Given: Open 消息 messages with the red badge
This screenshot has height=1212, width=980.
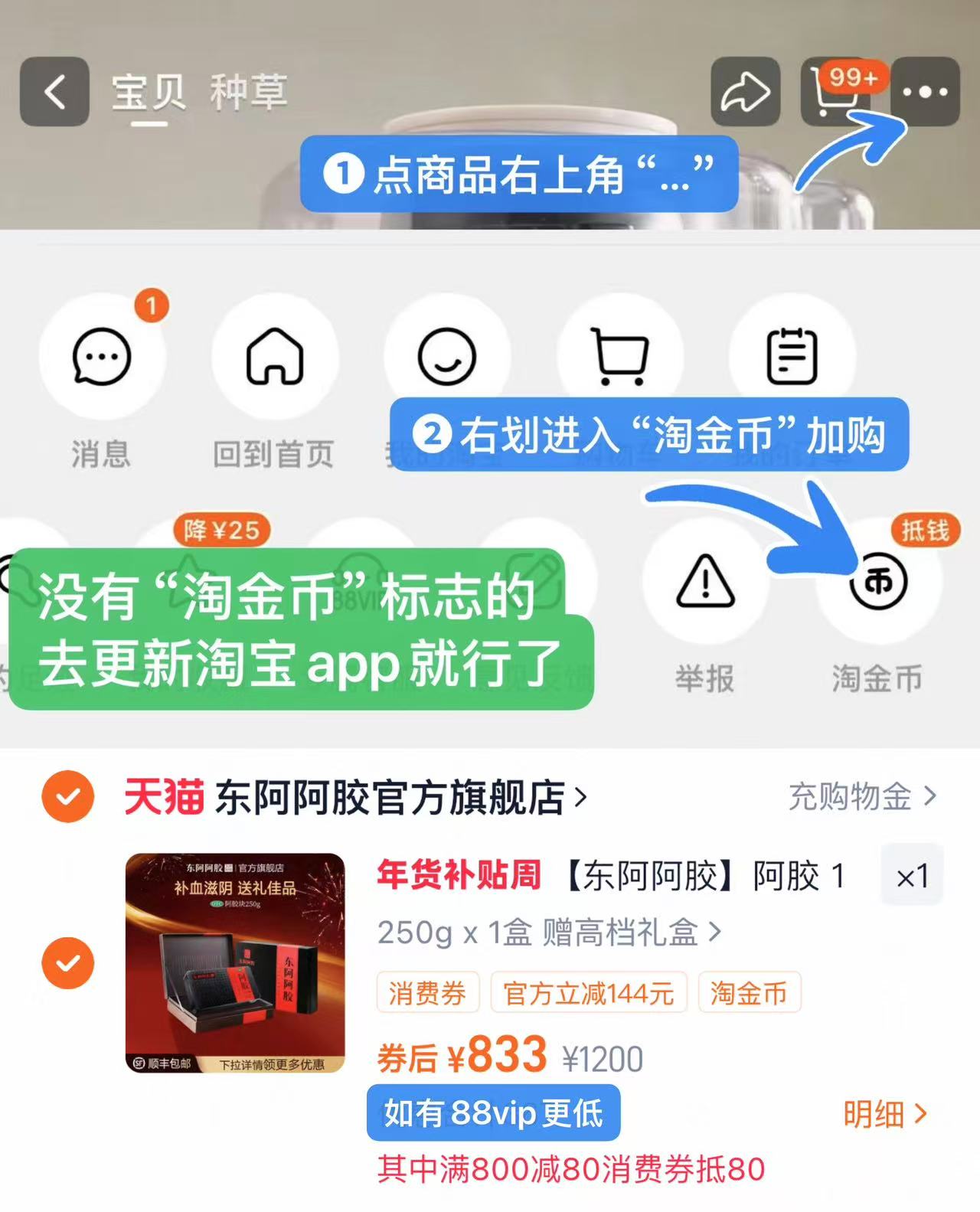Looking at the screenshot, I should [102, 356].
